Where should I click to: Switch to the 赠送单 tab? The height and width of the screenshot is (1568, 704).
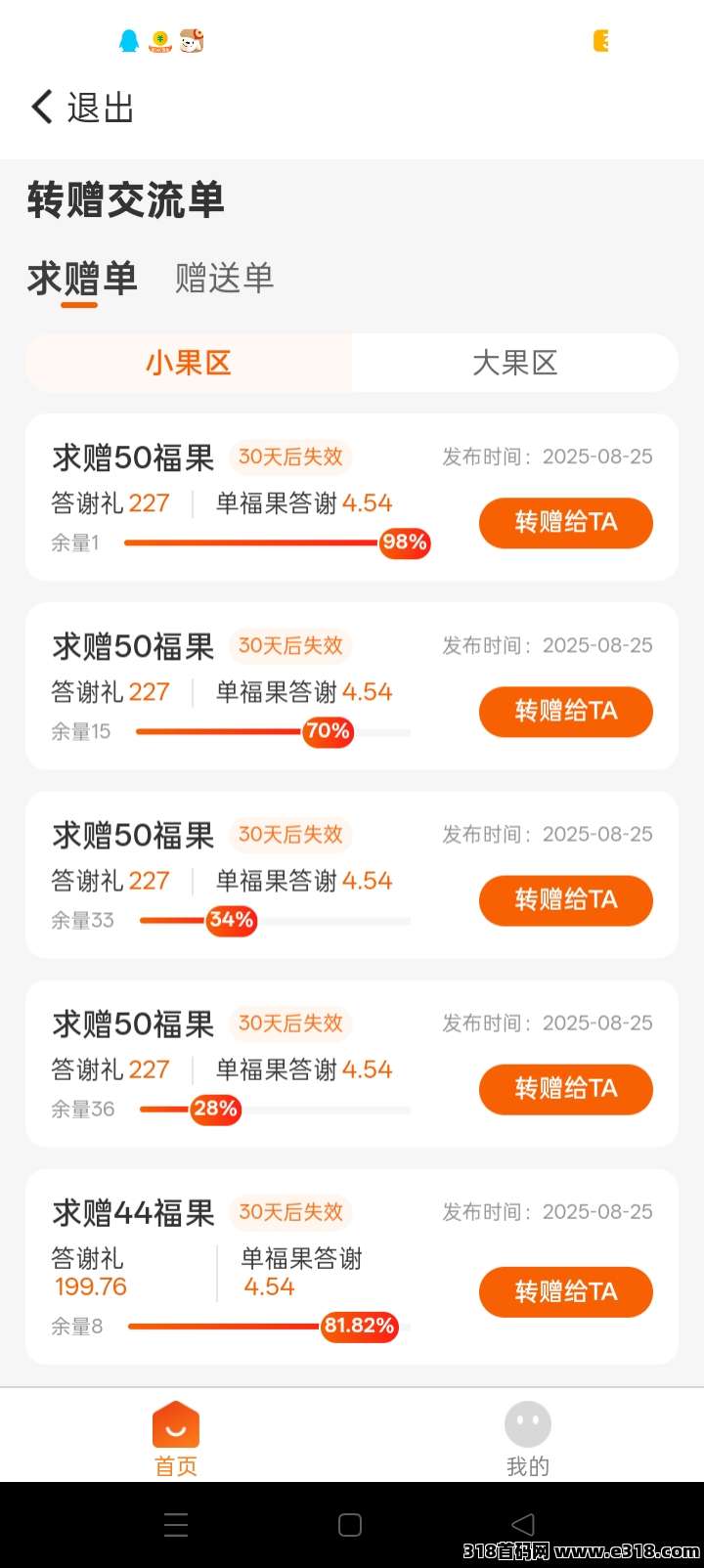[x=224, y=279]
